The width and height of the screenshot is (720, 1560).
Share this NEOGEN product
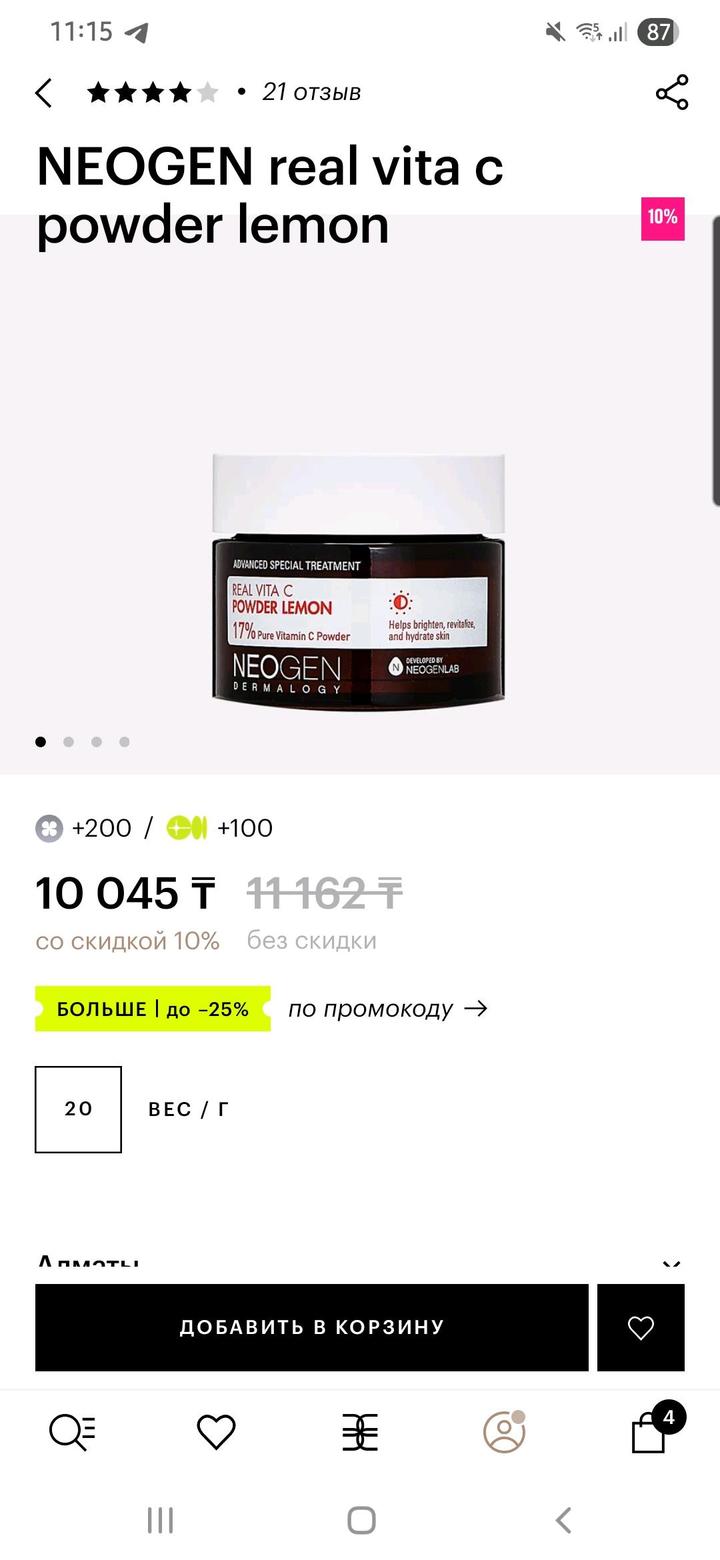click(672, 93)
